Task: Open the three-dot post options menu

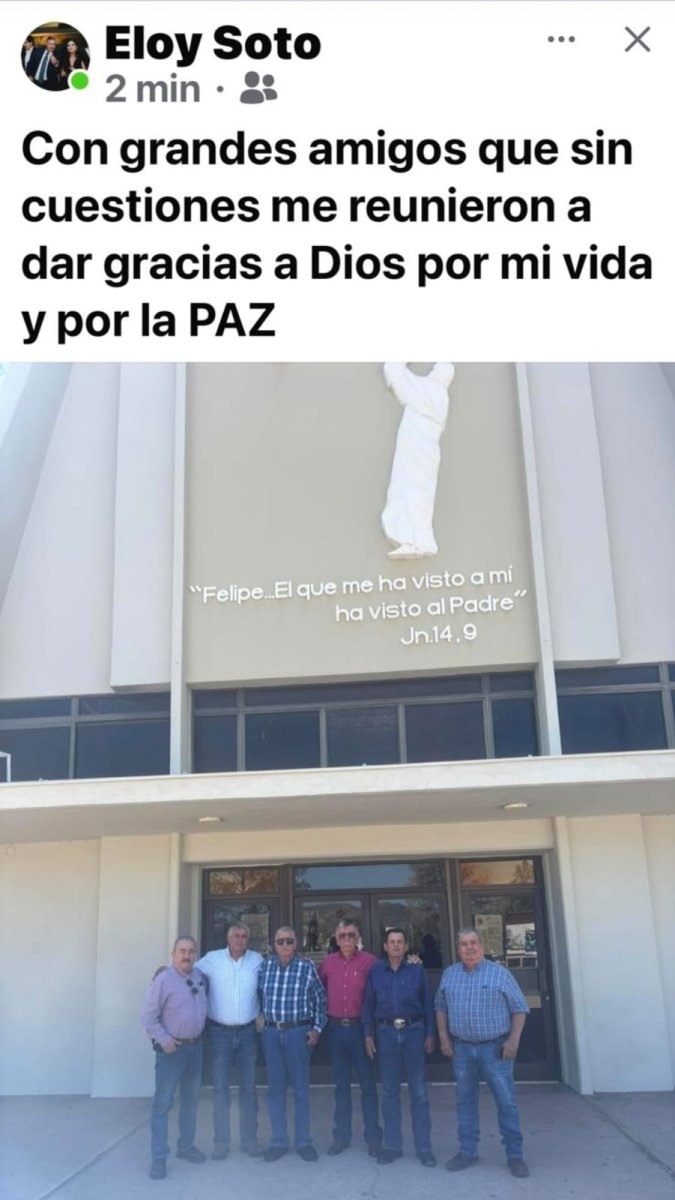Action: pos(561,39)
